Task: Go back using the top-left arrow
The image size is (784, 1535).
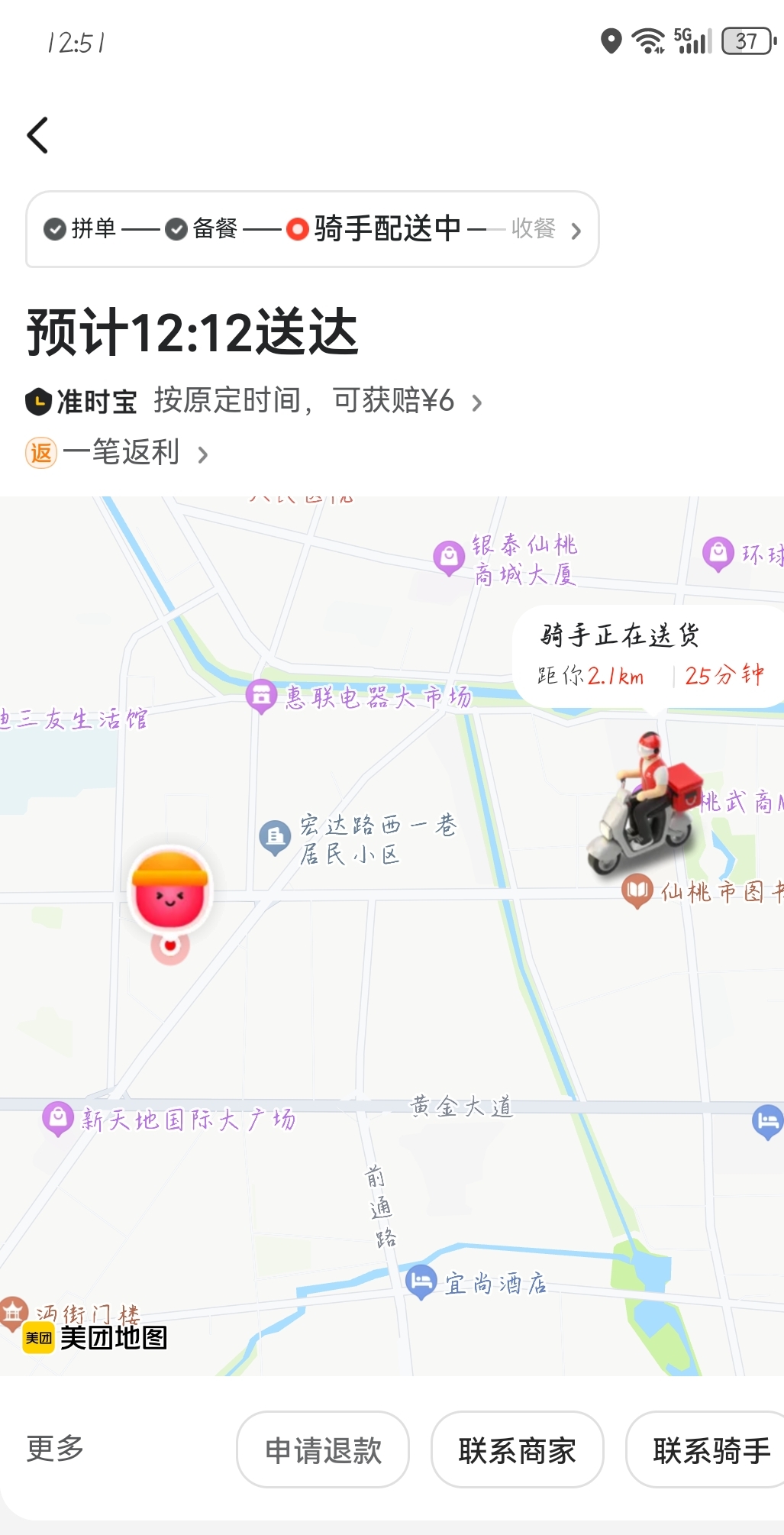Action: tap(37, 135)
